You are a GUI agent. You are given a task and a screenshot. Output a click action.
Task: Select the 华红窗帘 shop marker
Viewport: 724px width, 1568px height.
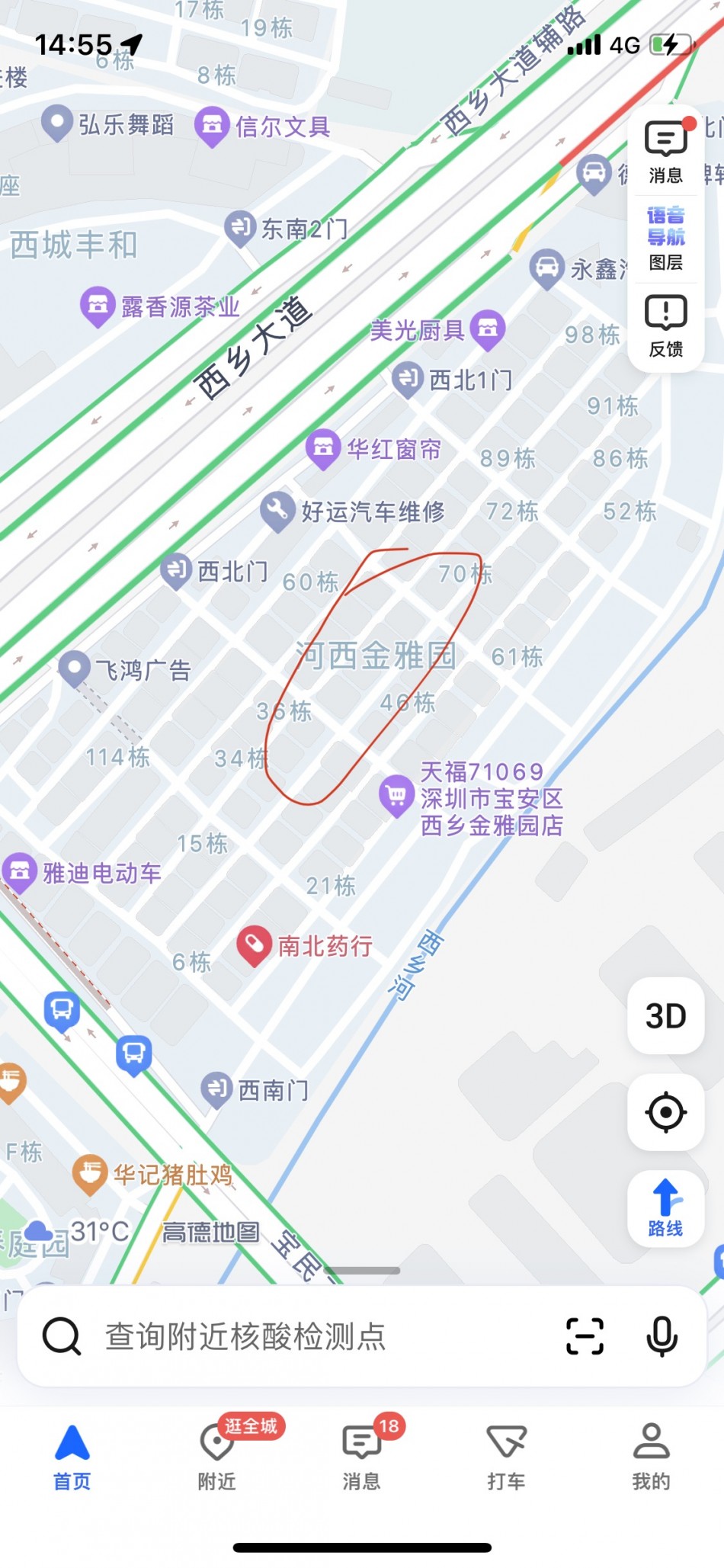[x=323, y=449]
